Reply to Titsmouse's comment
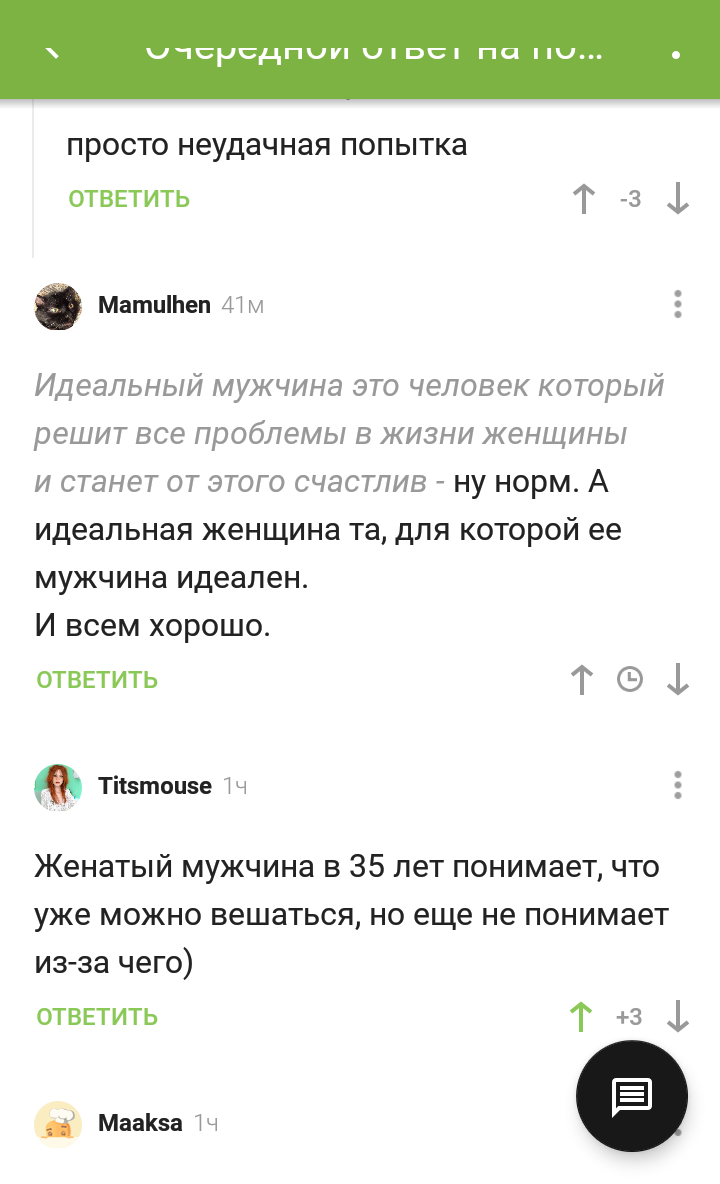Image resolution: width=720 pixels, height=1184 pixels. click(x=97, y=1017)
